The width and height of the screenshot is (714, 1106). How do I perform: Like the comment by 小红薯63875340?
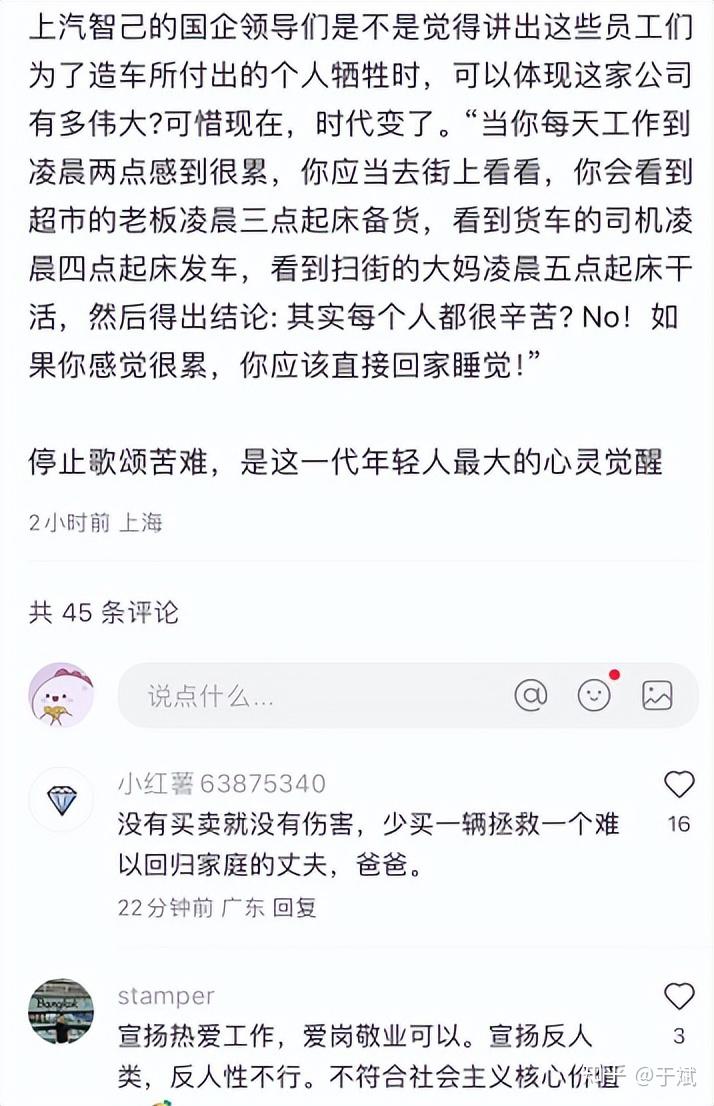coord(679,785)
